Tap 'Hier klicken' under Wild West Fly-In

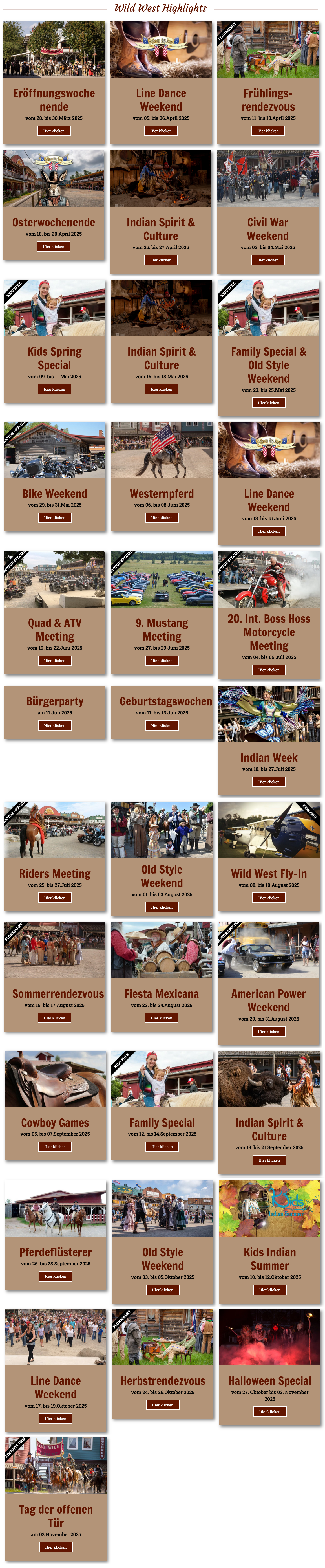pyautogui.click(x=269, y=898)
